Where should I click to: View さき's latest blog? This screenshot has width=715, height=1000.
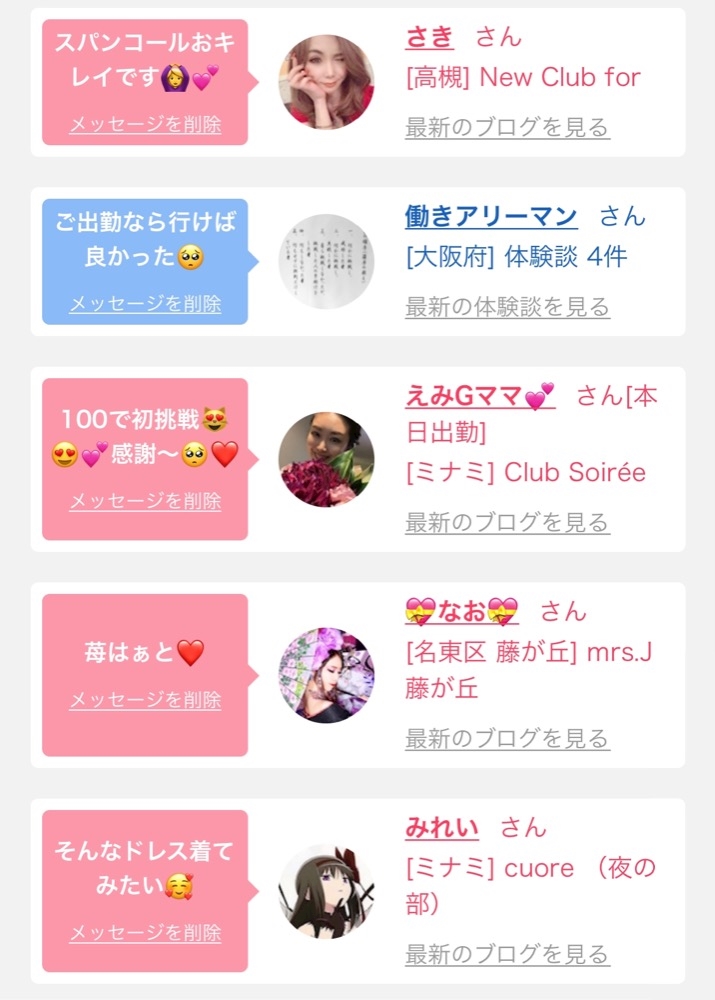coord(507,127)
